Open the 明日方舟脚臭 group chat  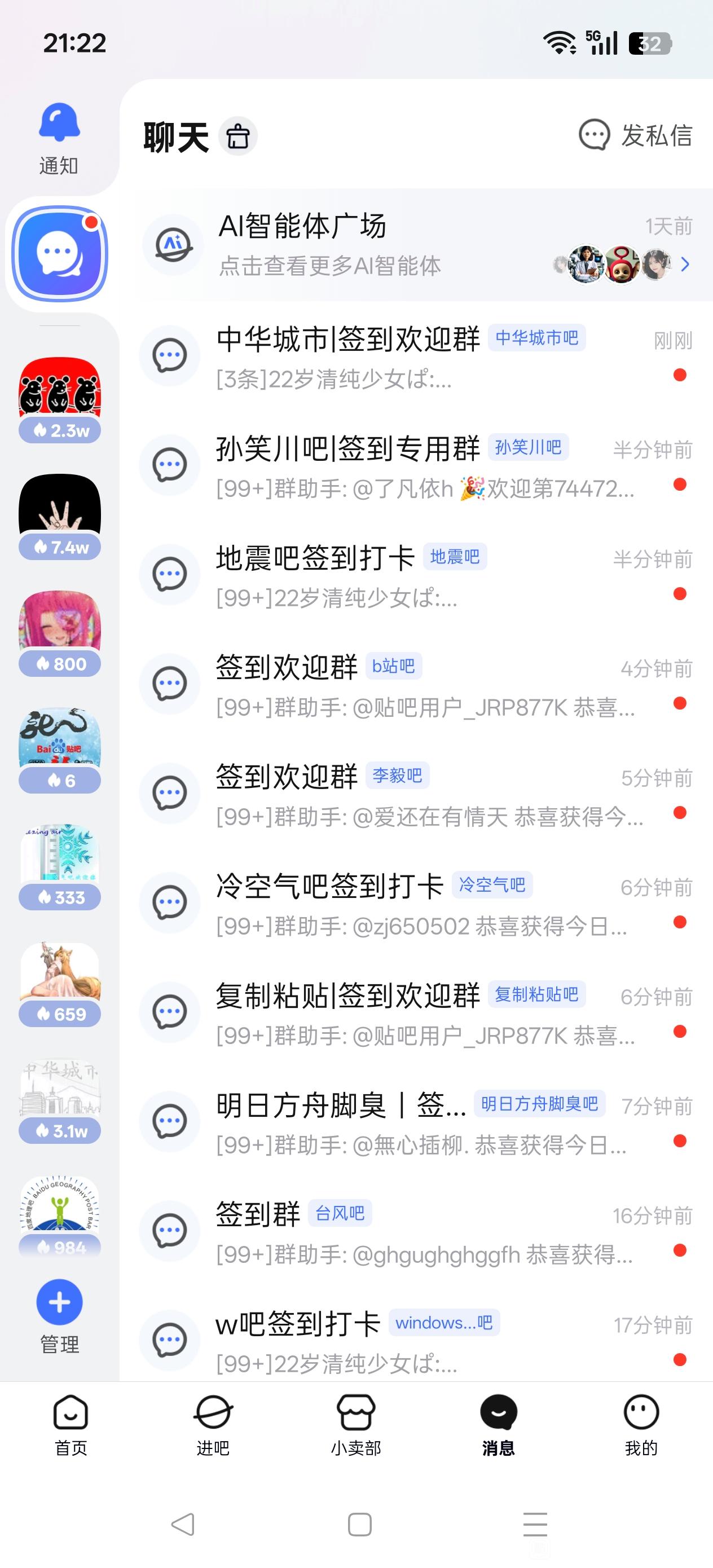coord(390,1124)
